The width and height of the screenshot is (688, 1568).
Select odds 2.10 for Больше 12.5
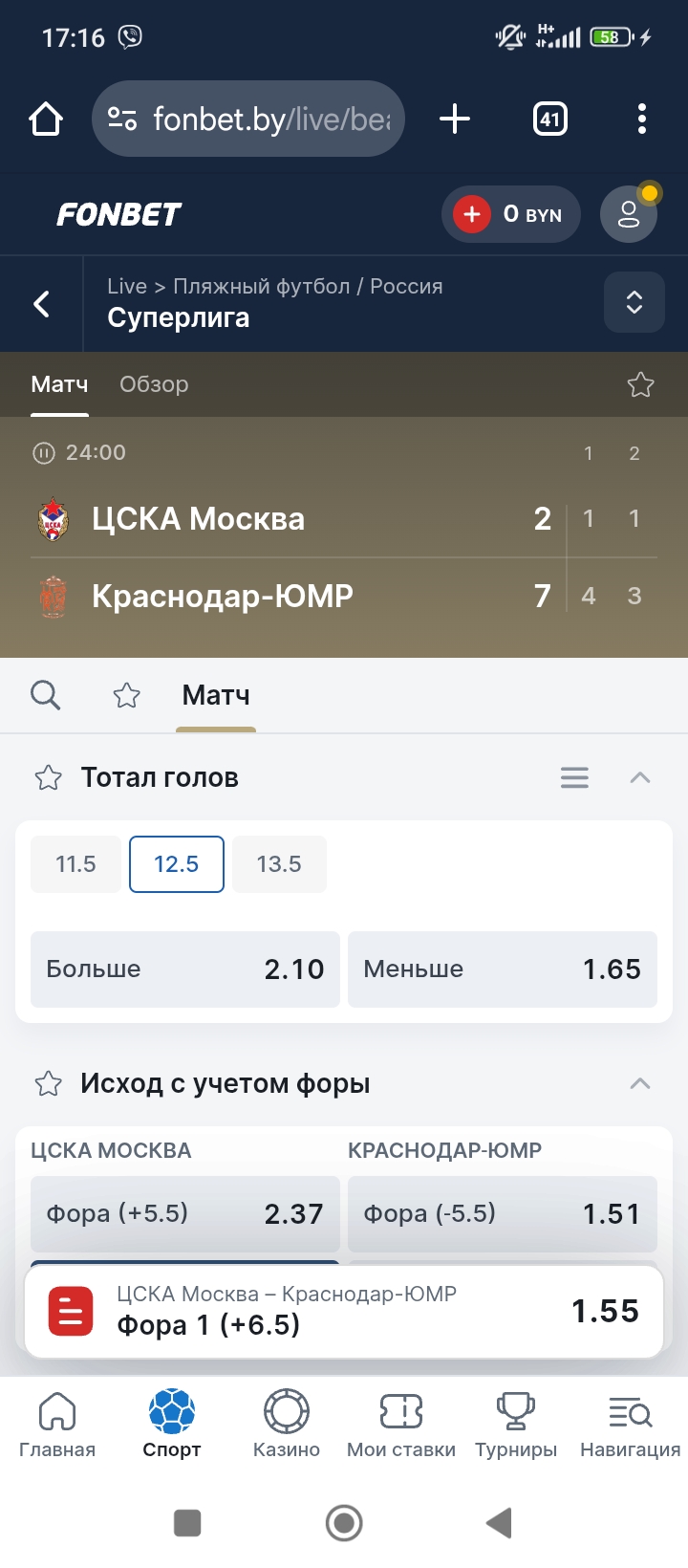tap(184, 969)
